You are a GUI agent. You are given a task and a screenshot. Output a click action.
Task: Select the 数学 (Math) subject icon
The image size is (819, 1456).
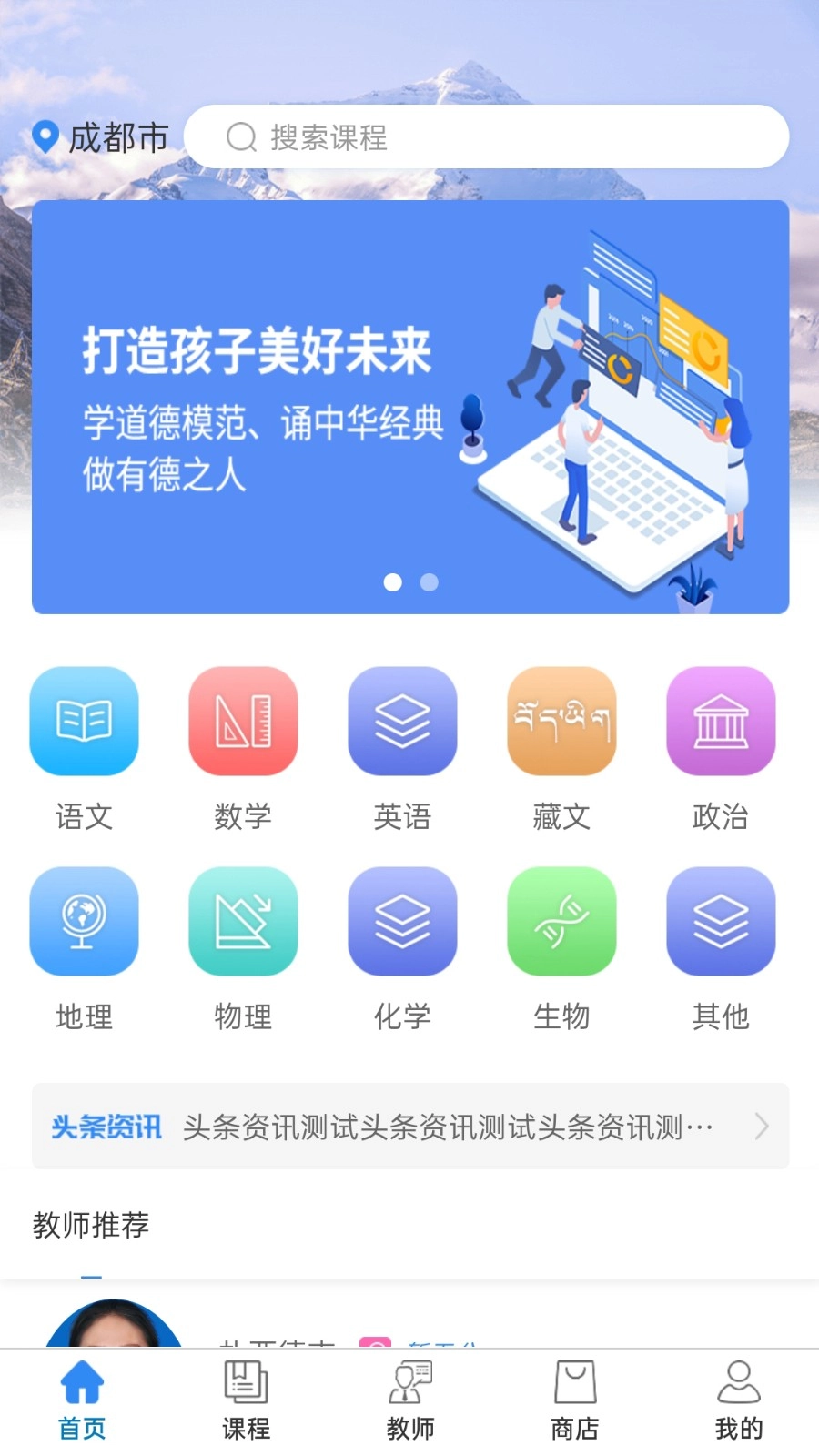pos(243,722)
